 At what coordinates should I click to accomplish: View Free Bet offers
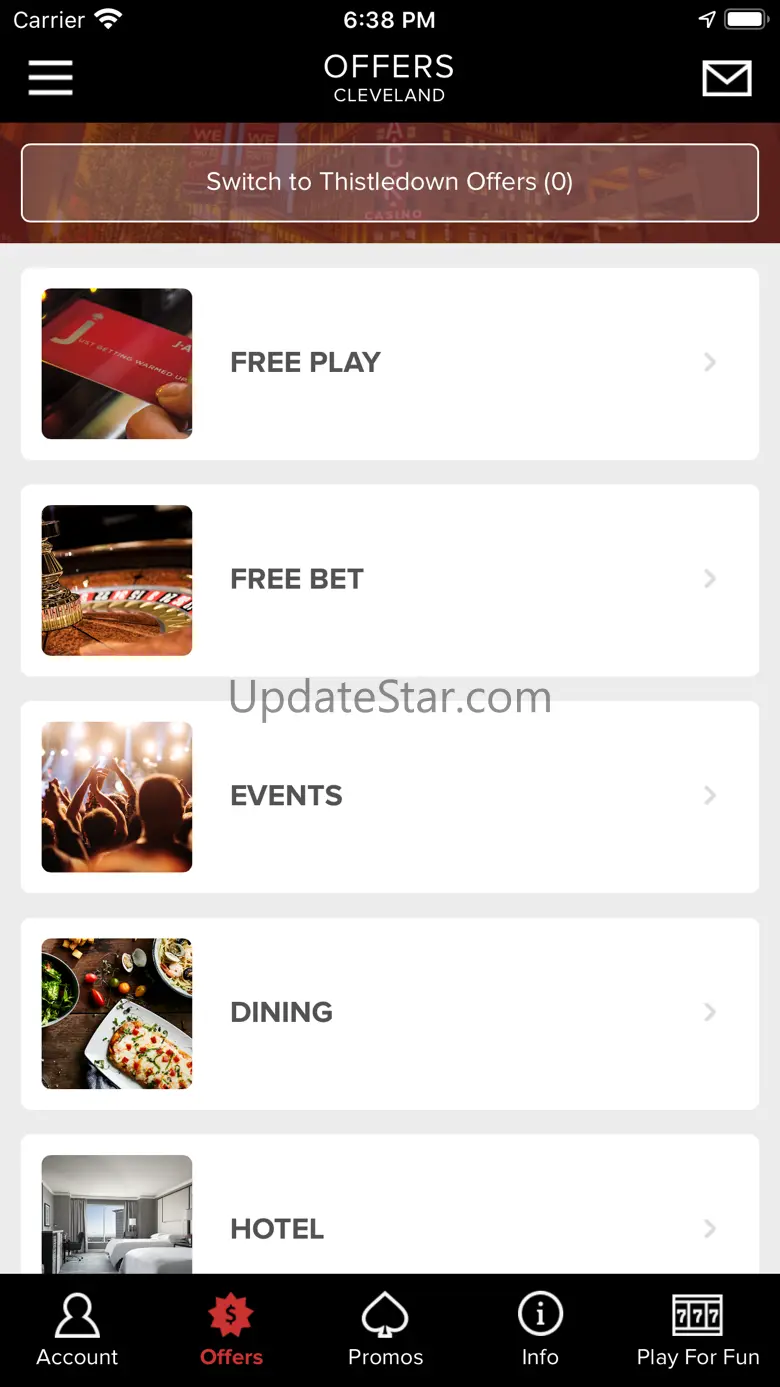(390, 580)
